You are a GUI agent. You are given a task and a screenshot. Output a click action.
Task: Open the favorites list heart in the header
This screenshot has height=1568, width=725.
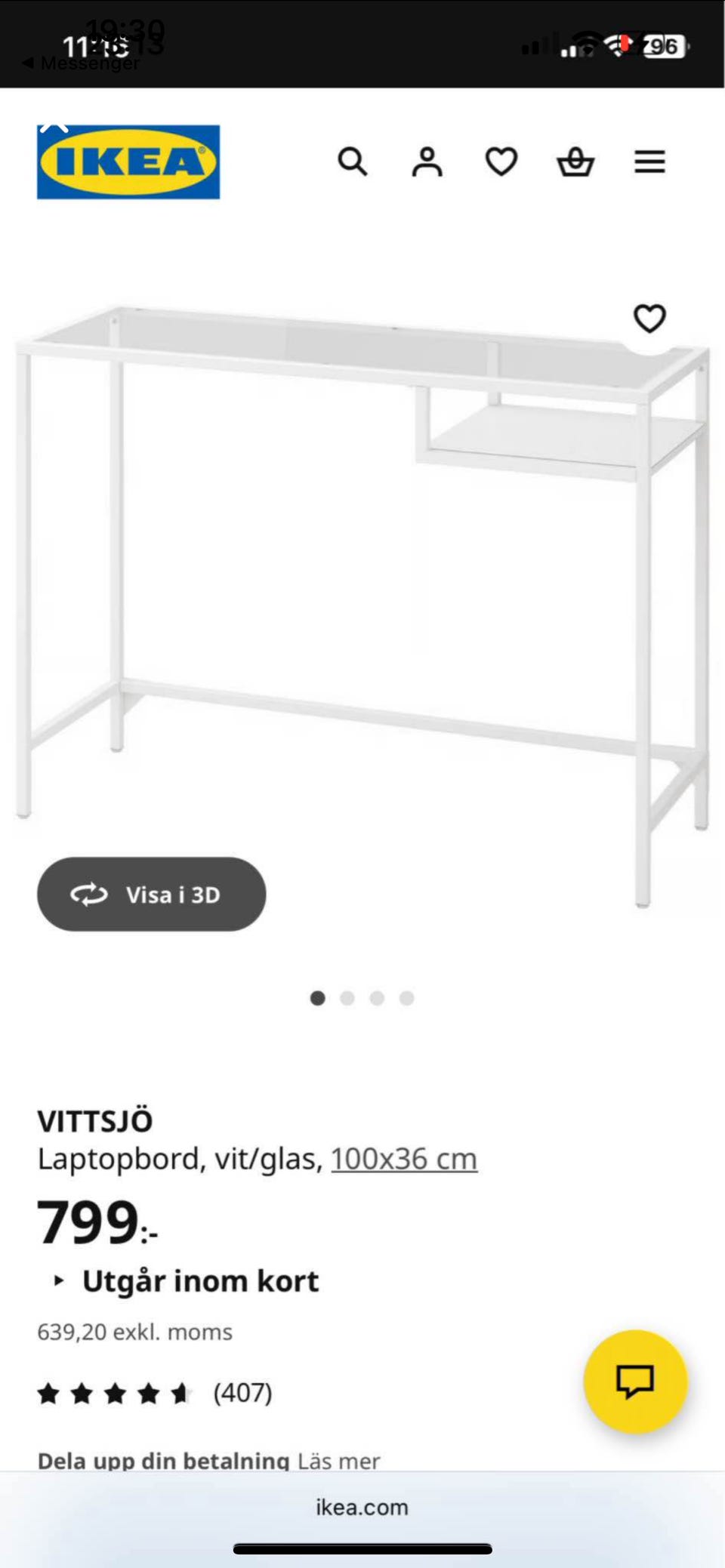[501, 162]
